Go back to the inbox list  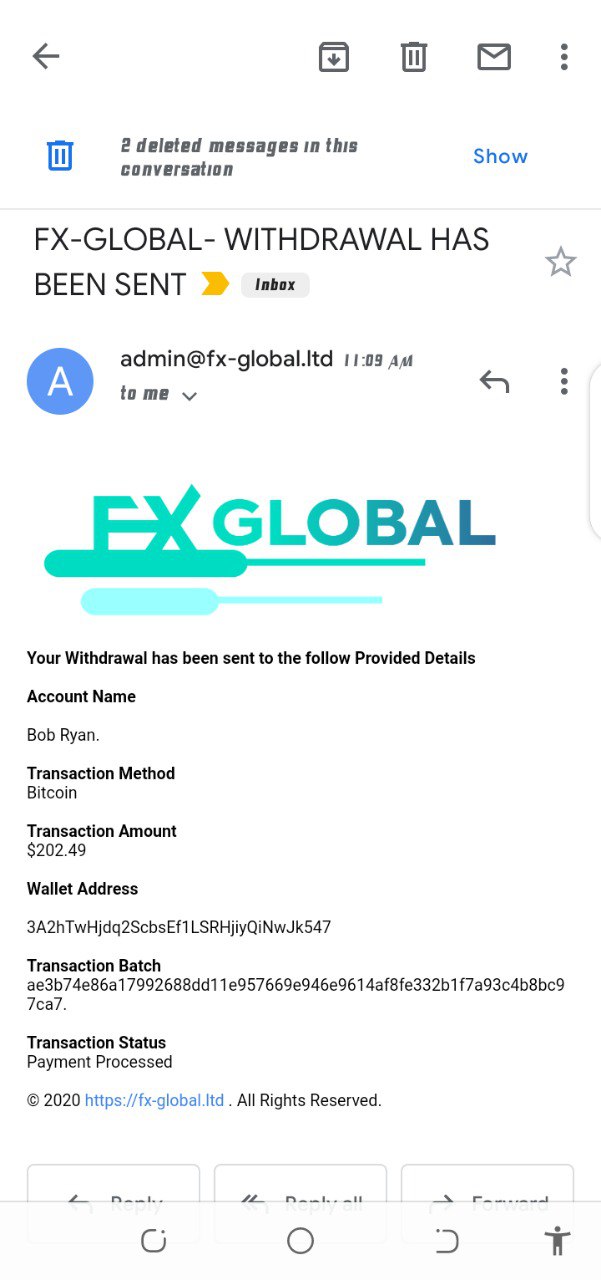click(46, 57)
